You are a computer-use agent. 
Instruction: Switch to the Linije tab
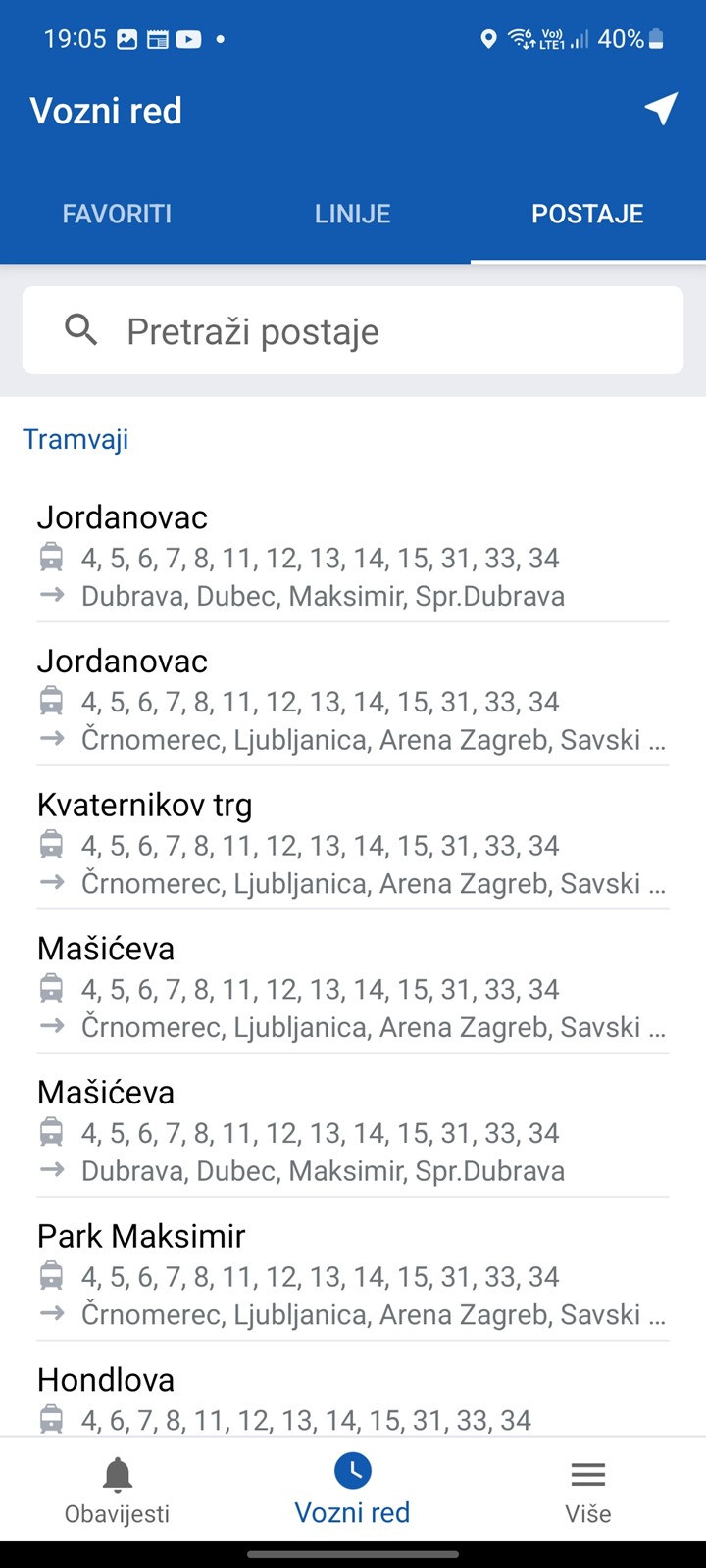[353, 214]
